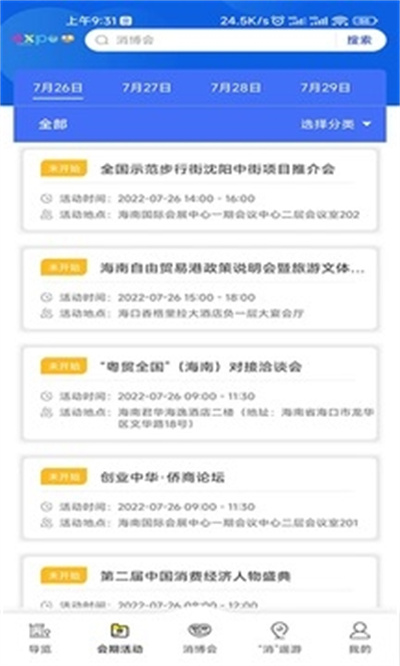Open 第二届中国消费经济人物盛典 event card

200,584
